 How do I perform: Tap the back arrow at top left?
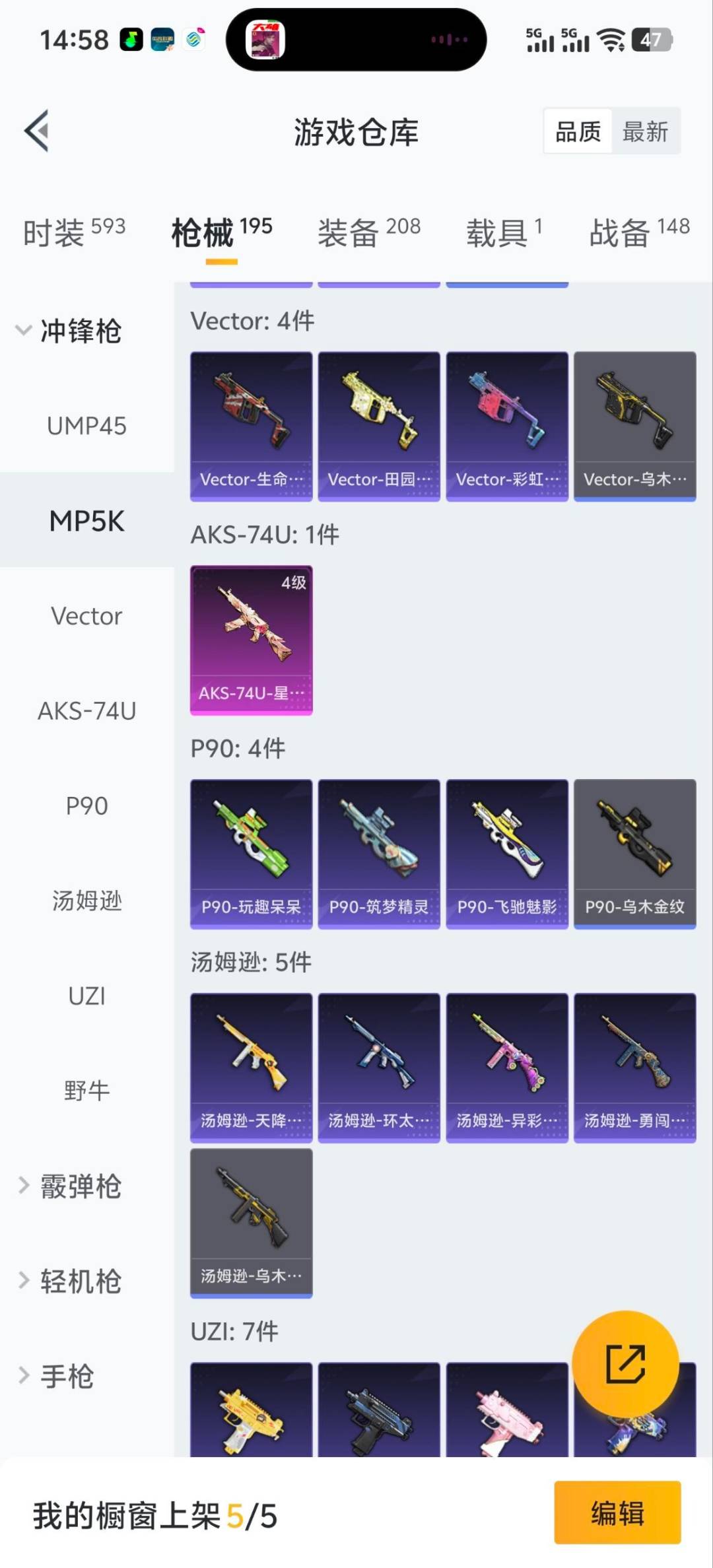coord(36,129)
